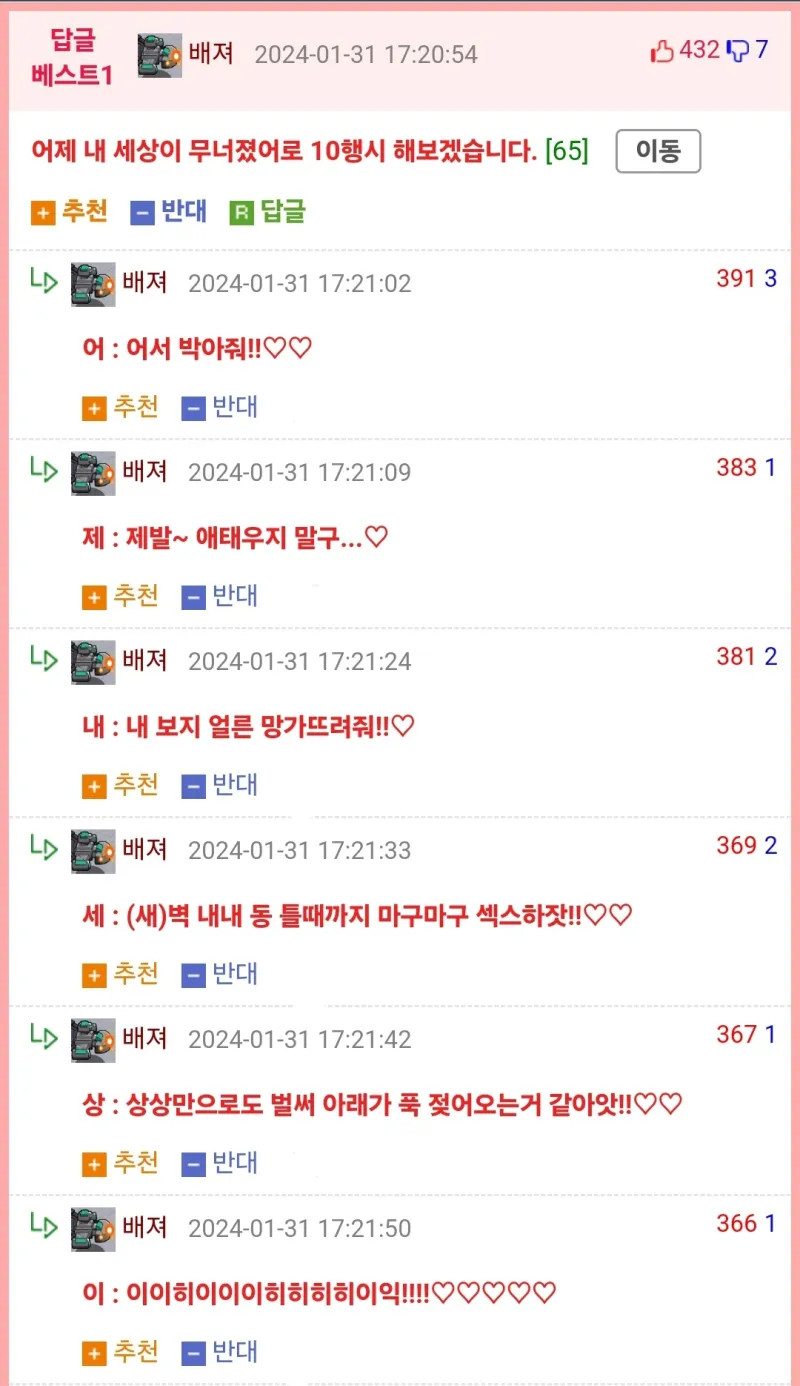
Task: Downvote the reply posted at 17:21:33
Action: click(x=220, y=974)
